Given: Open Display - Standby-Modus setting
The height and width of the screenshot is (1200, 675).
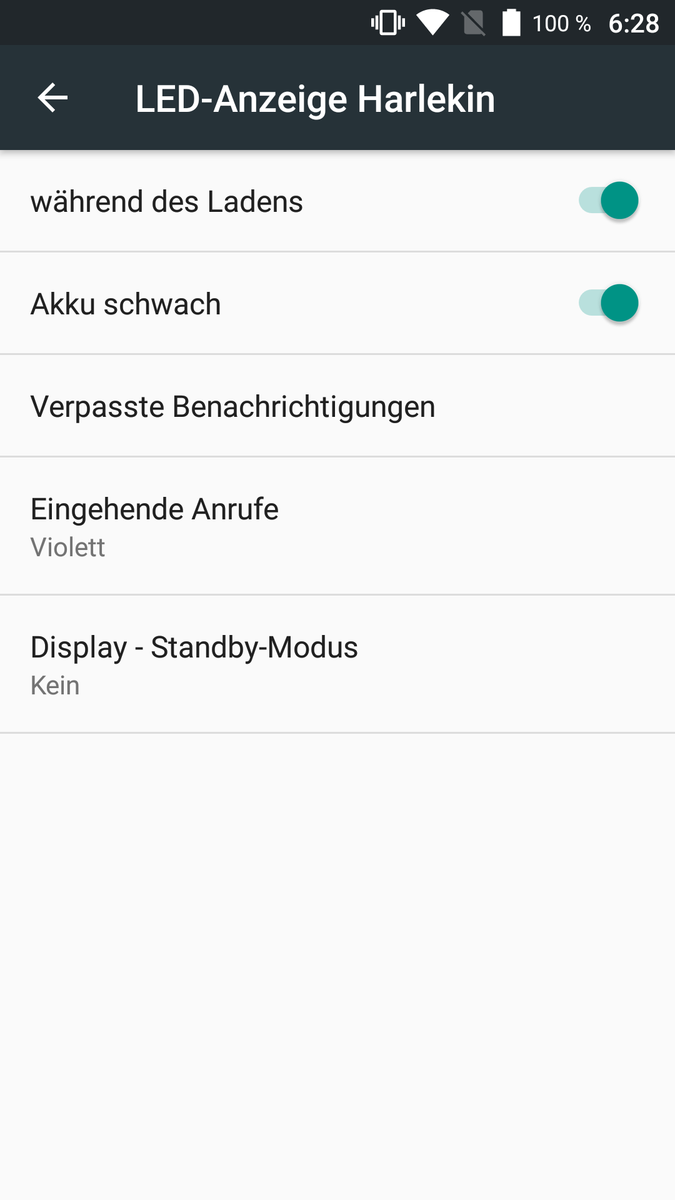Looking at the screenshot, I should click(337, 664).
